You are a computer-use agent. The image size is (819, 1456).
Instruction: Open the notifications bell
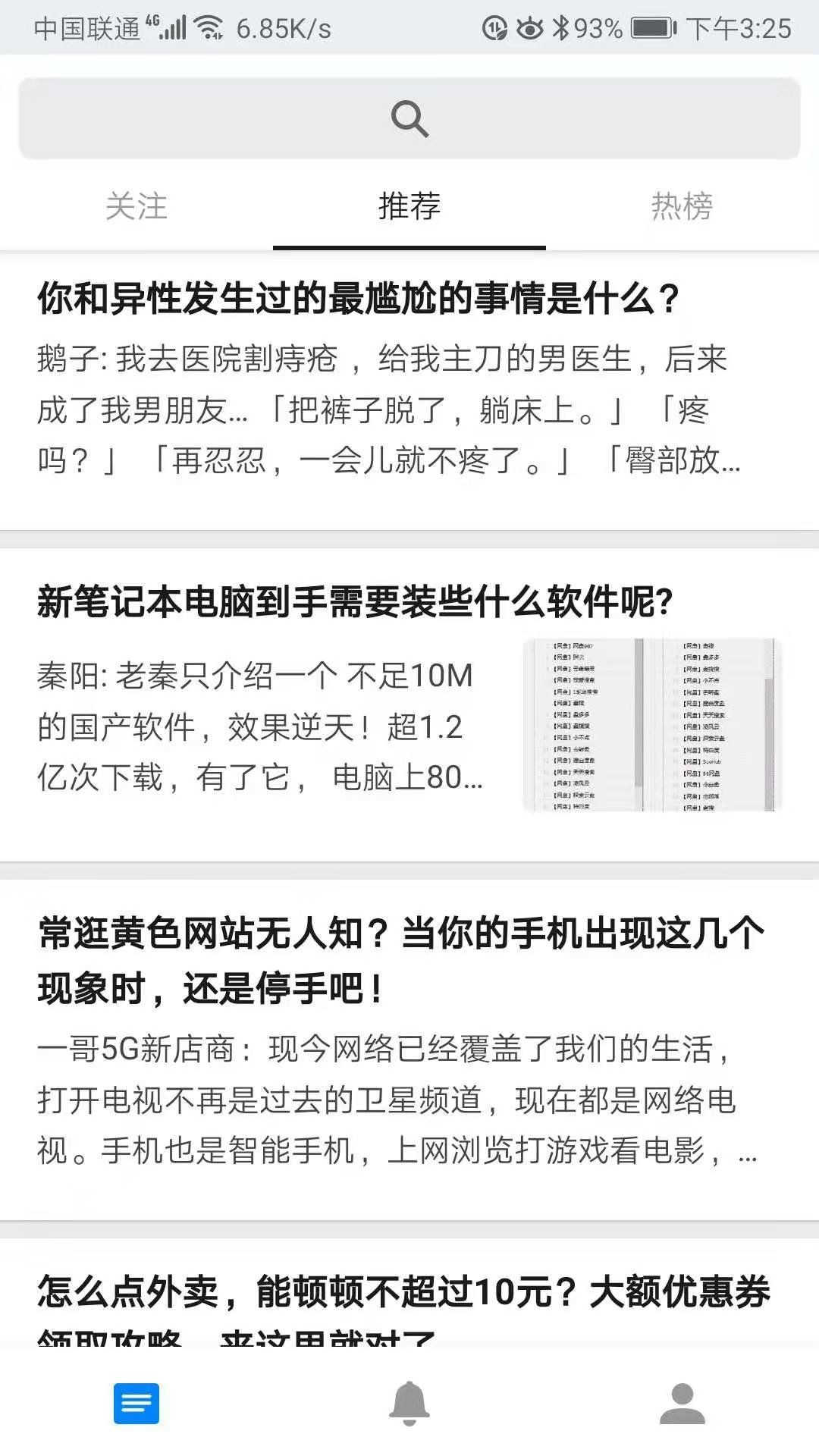pos(409,1404)
